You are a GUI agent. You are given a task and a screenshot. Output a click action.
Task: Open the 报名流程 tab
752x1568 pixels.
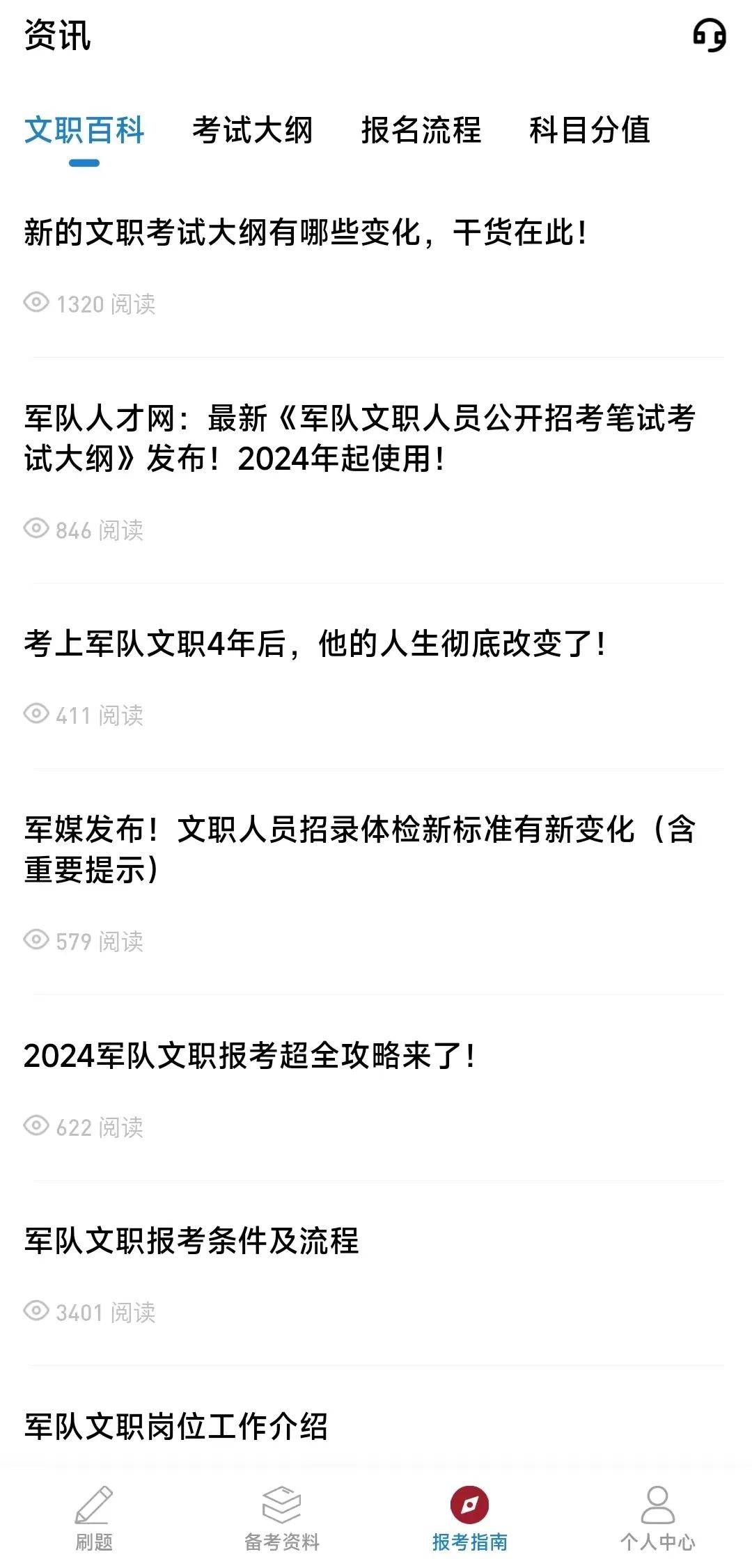(423, 130)
